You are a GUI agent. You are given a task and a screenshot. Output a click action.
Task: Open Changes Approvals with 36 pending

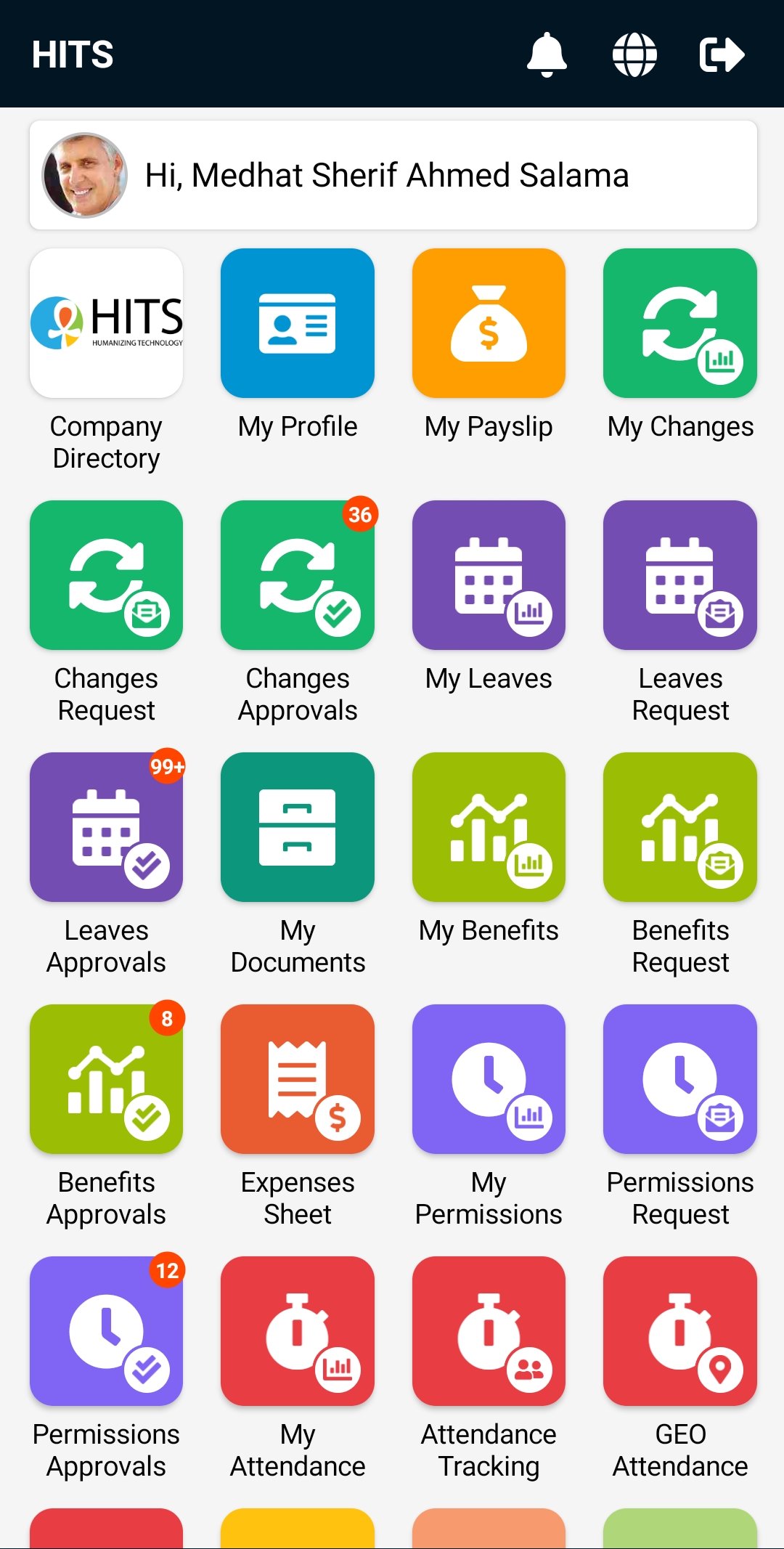(x=298, y=575)
